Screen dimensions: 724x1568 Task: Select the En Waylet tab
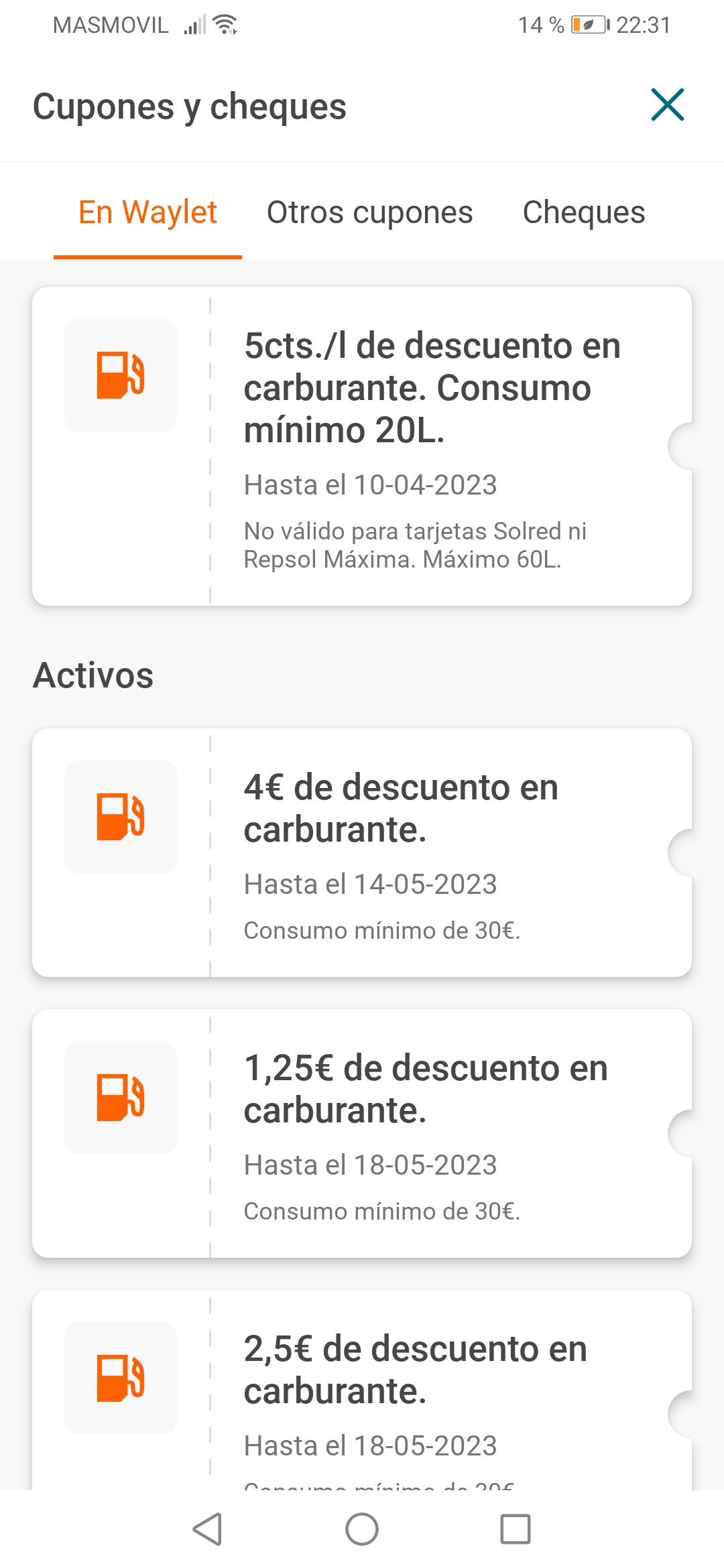147,212
